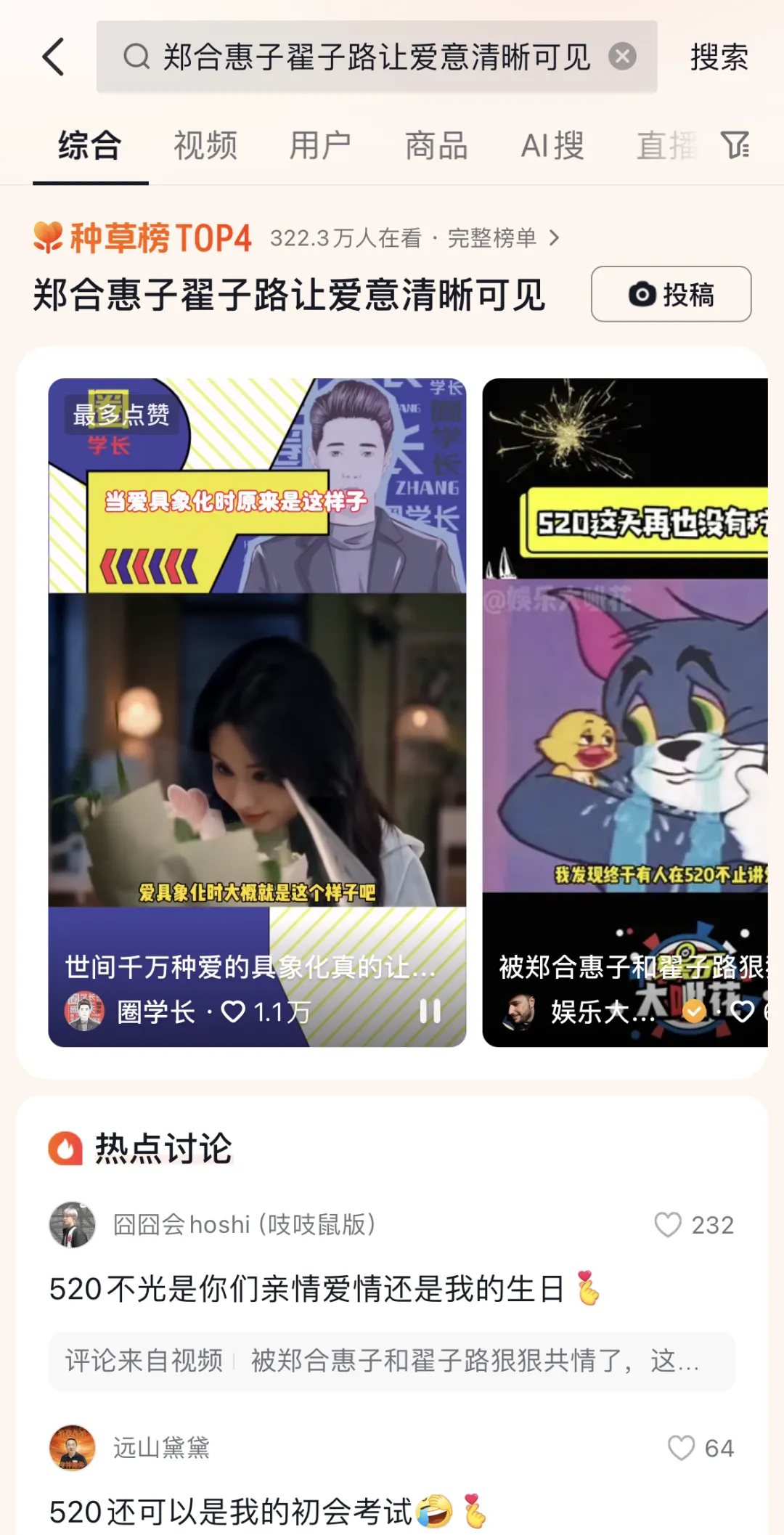Like the comment by 远山黛黛

click(681, 1448)
